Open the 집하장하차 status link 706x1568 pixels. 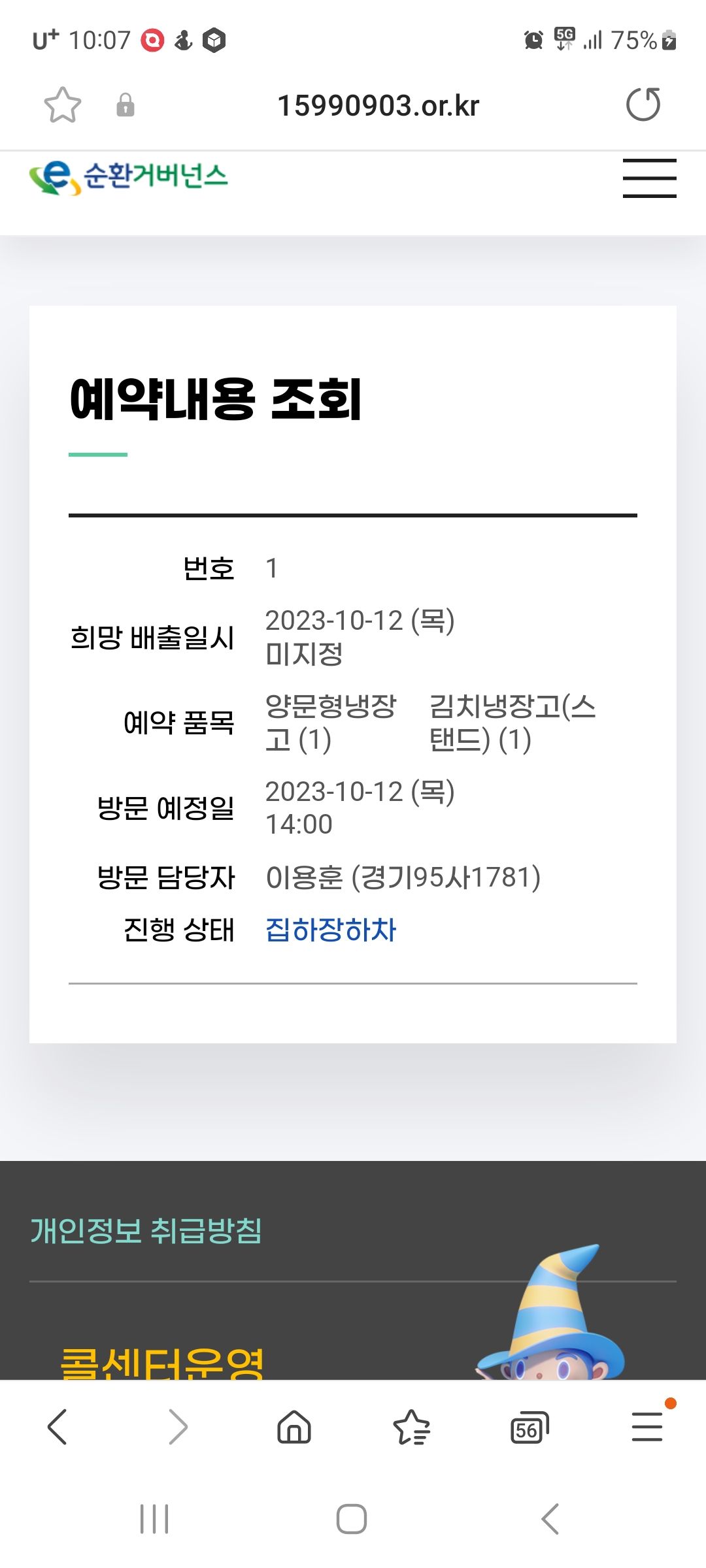331,930
